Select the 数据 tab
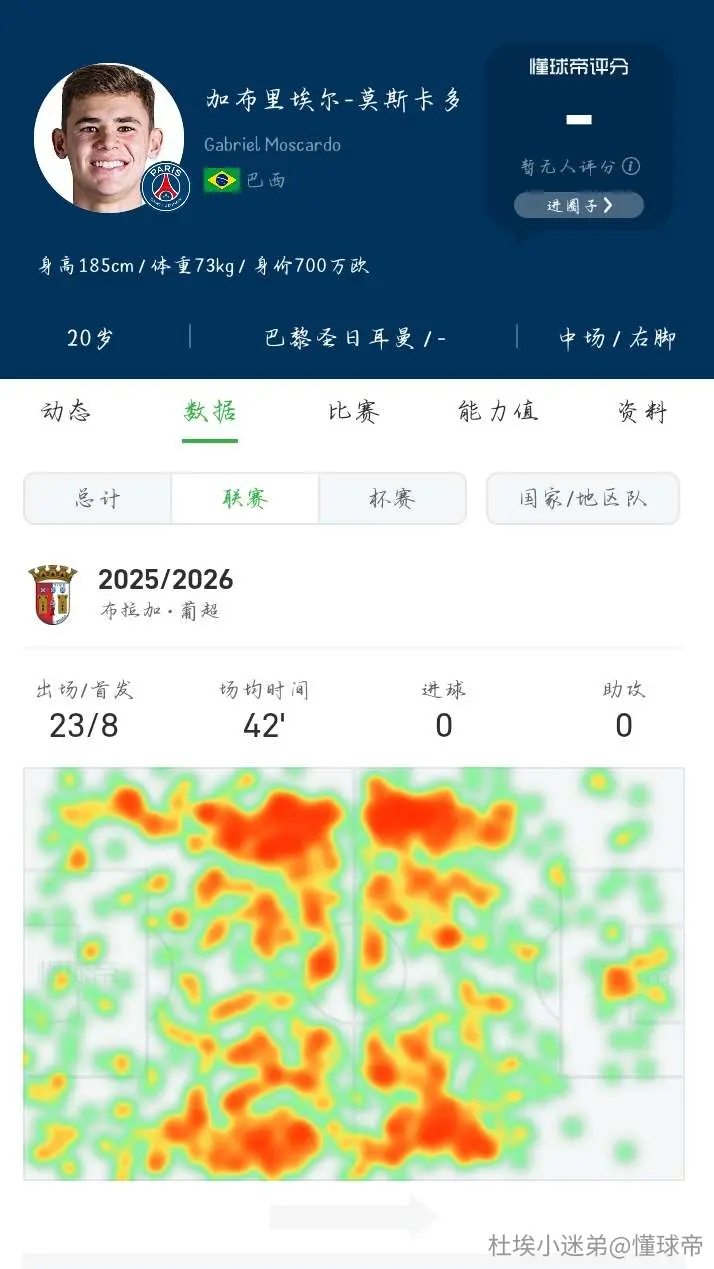 click(x=210, y=411)
